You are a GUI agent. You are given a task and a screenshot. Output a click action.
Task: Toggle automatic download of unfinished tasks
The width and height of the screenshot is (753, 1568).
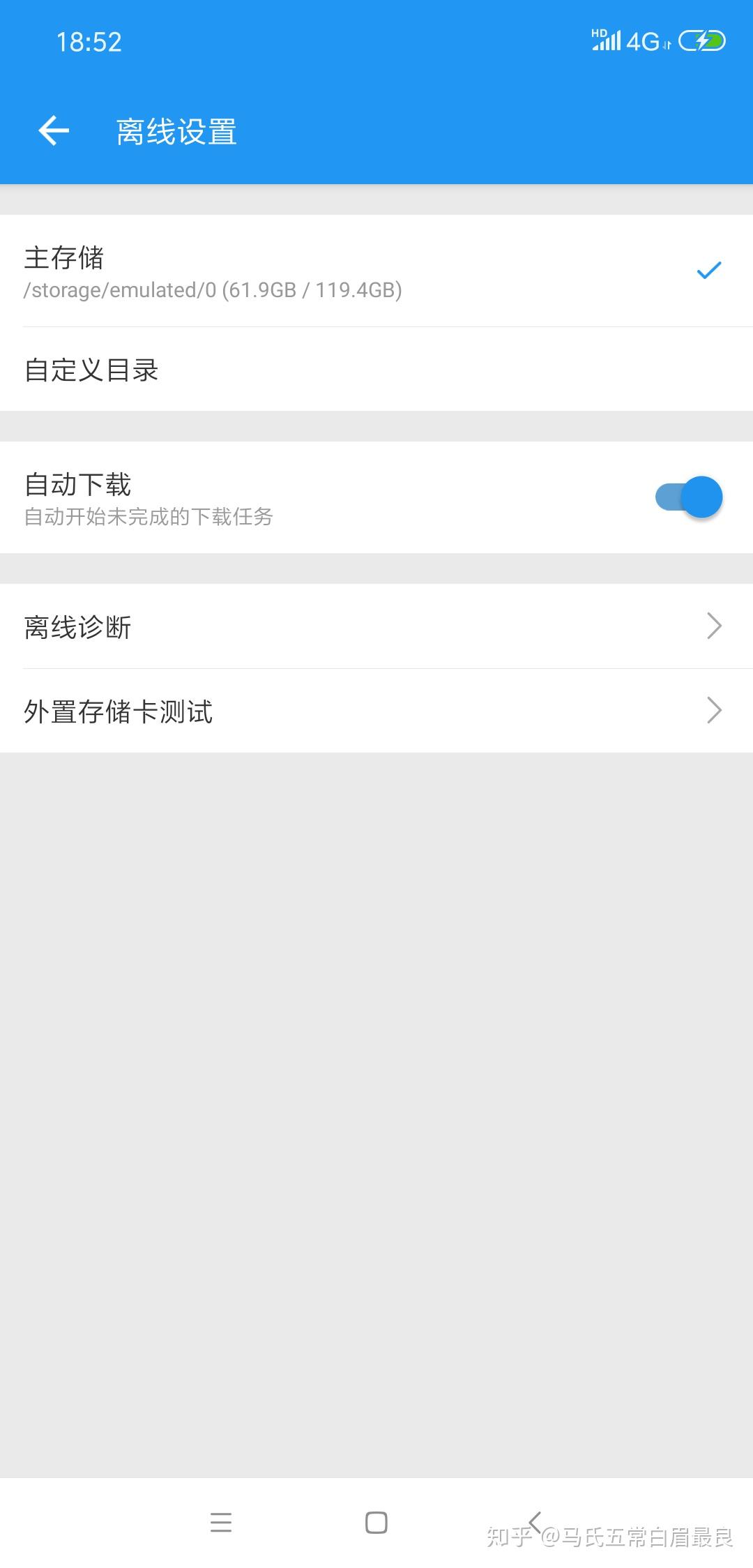[x=689, y=497]
